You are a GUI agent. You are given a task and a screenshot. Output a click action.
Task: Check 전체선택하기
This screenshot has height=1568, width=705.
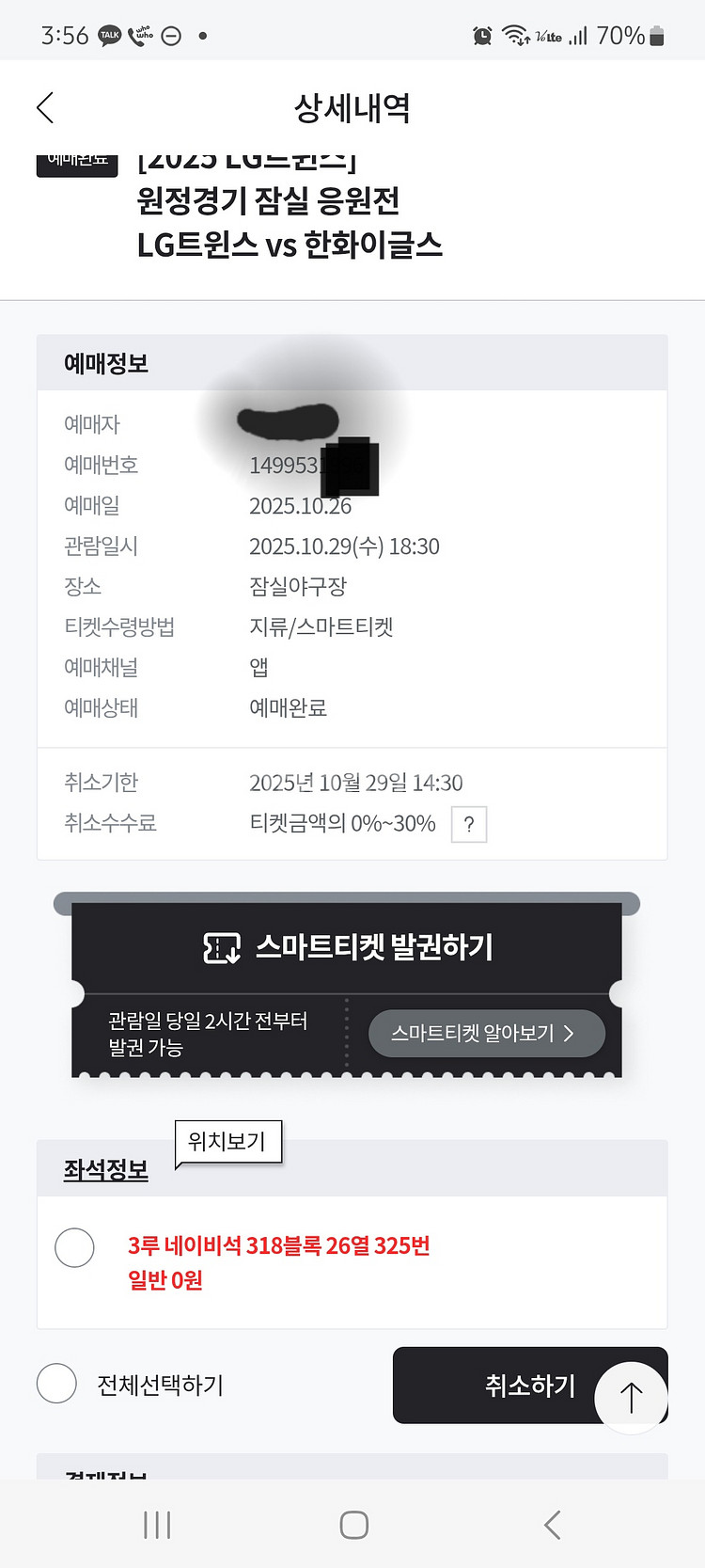click(x=56, y=1384)
